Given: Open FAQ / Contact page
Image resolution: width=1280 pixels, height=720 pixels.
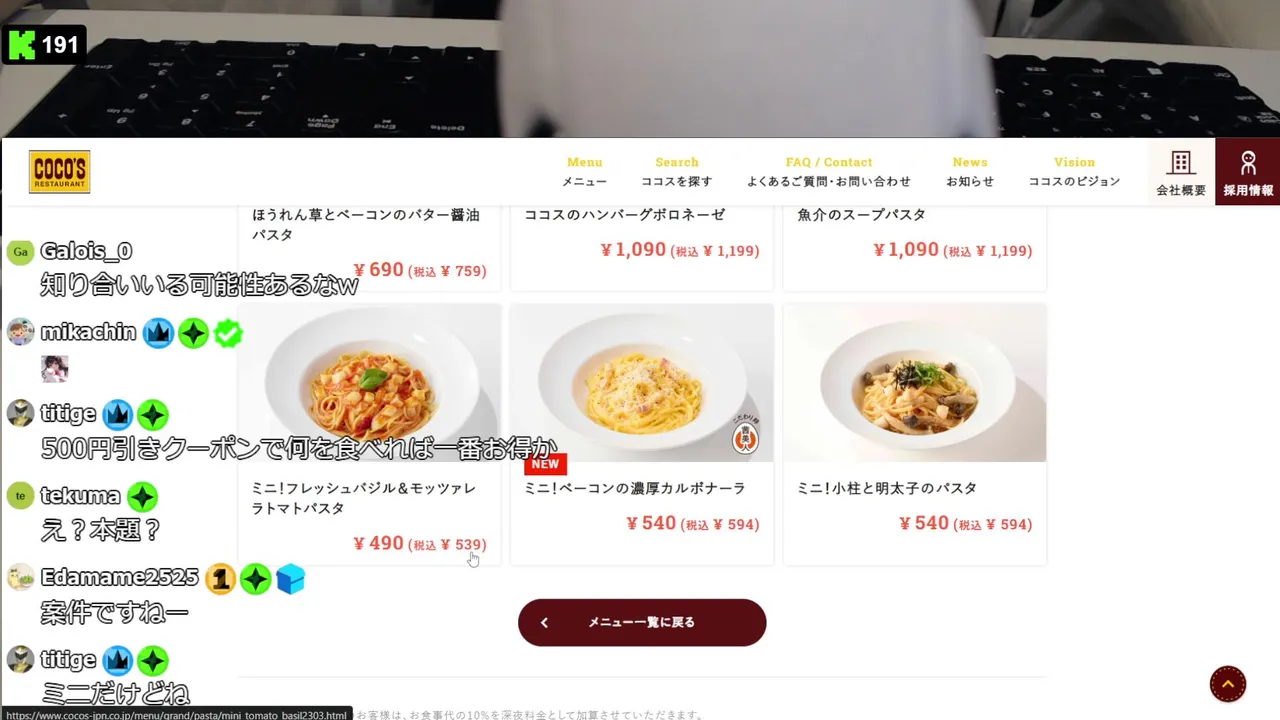Looking at the screenshot, I should click(x=828, y=172).
